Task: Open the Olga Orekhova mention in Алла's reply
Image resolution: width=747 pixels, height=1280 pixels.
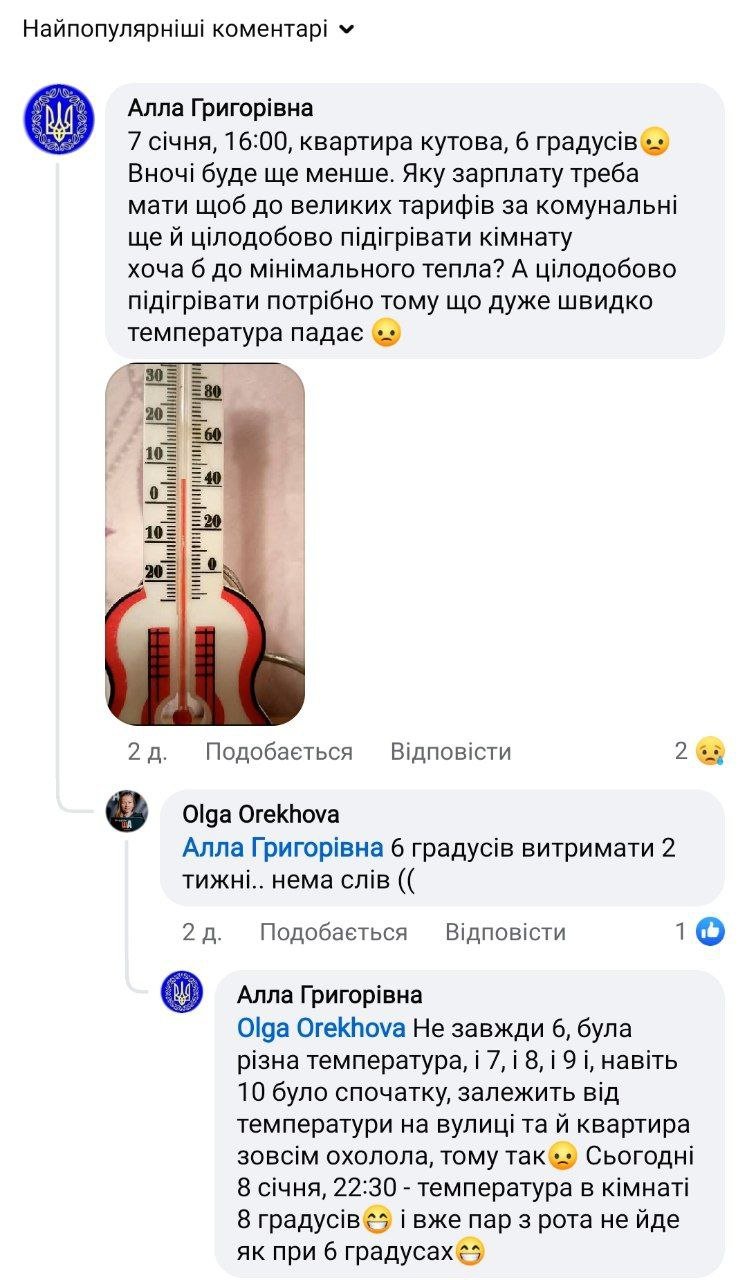Action: click(321, 1028)
